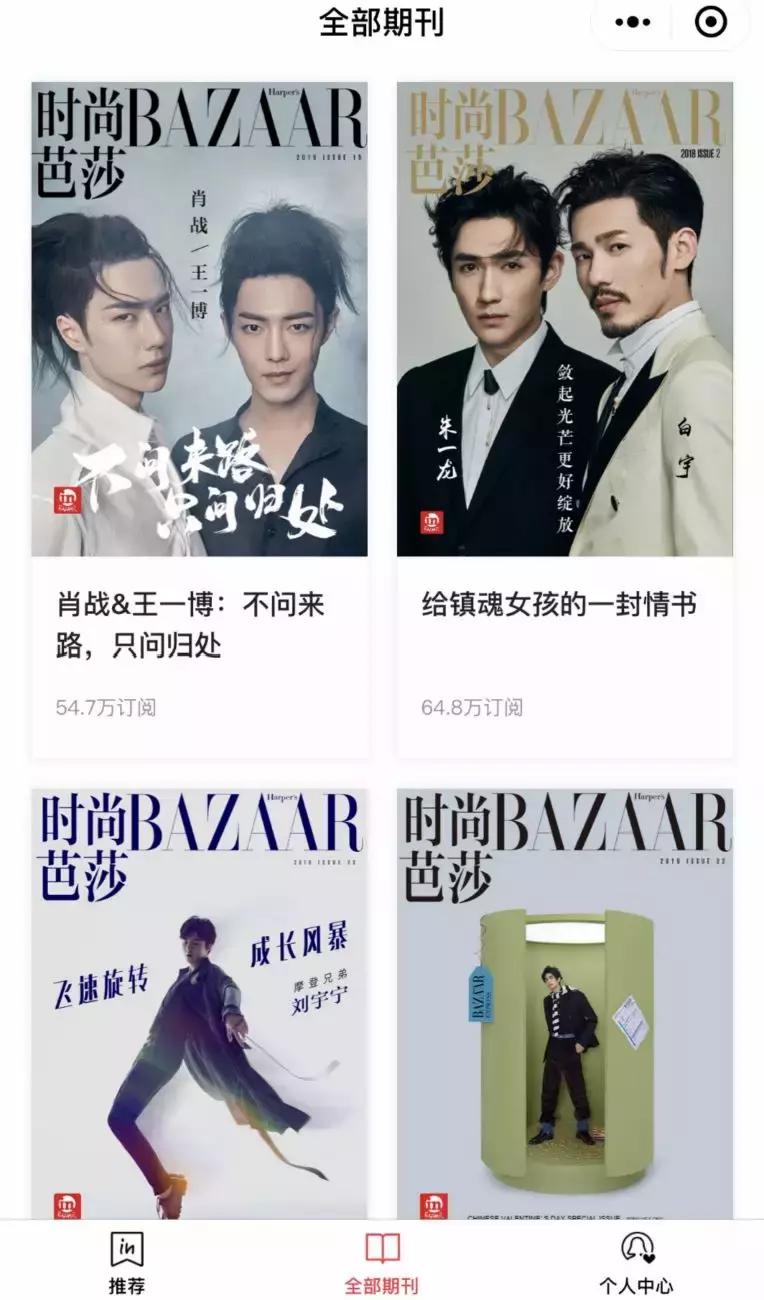This screenshot has width=764, height=1300.
Task: Tap the 全部期刊 page title
Action: click(x=381, y=22)
